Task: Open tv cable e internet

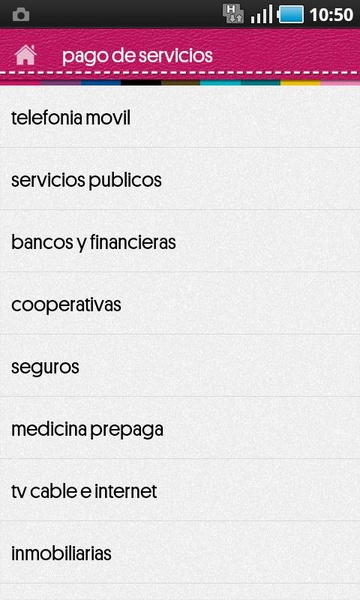Action: pyautogui.click(x=180, y=490)
